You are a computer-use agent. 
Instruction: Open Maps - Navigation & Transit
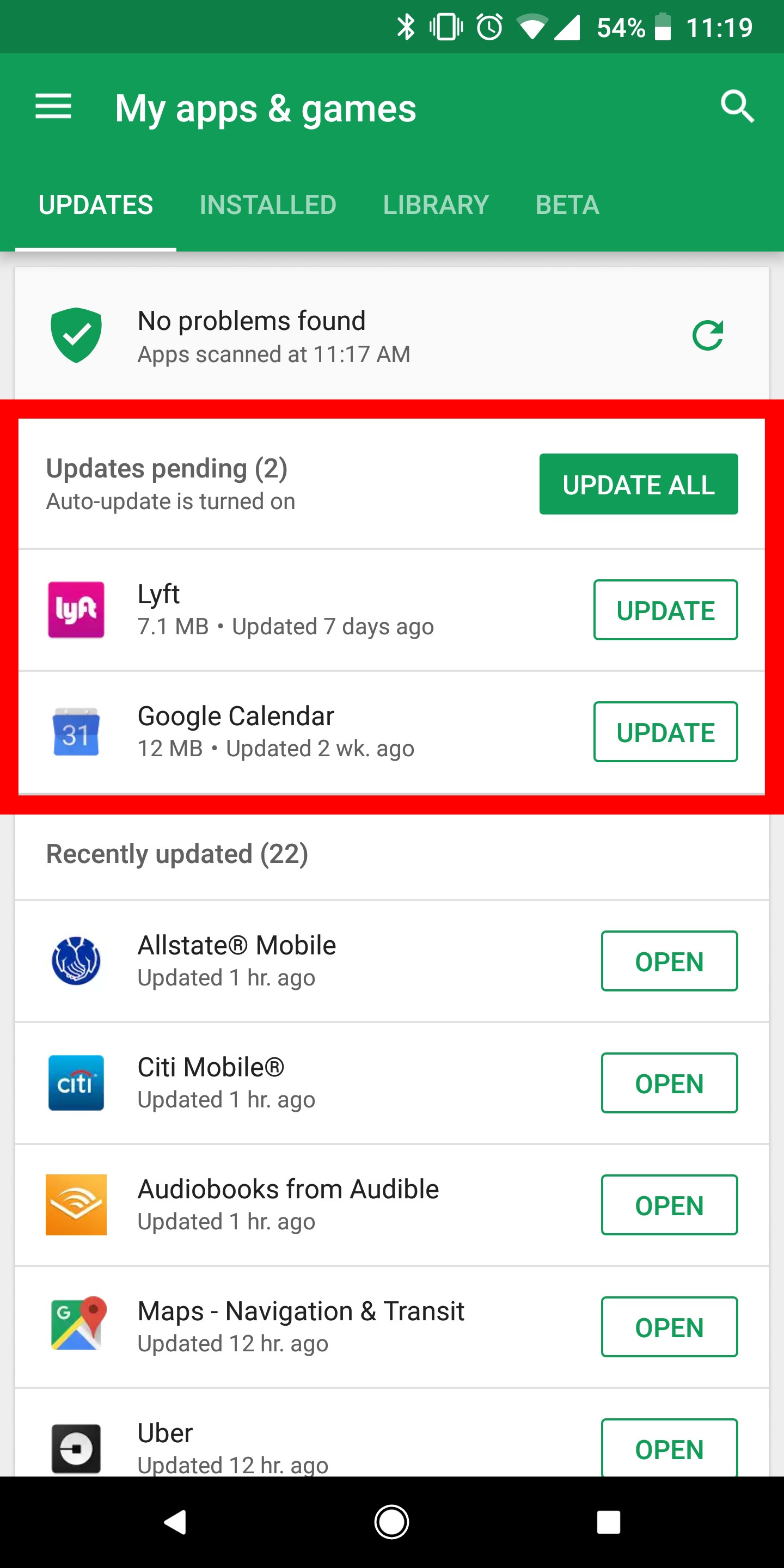click(669, 1327)
